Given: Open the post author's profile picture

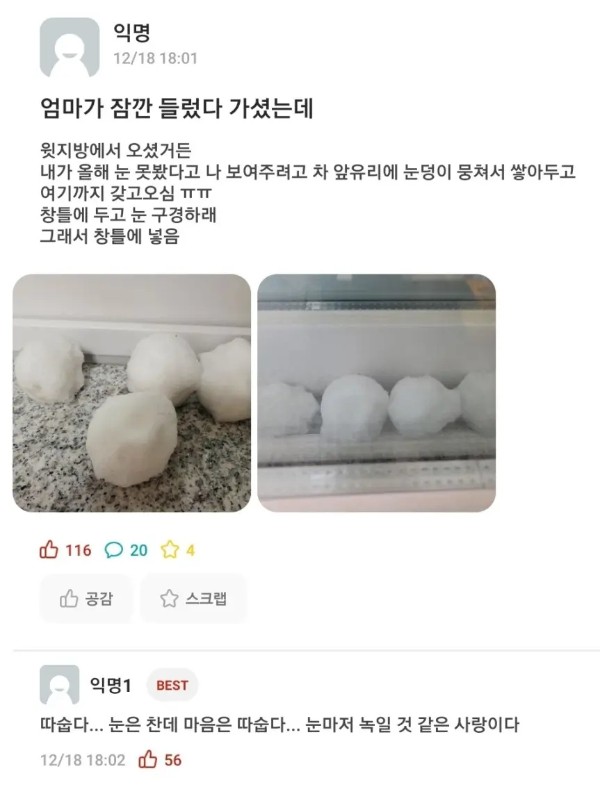Looking at the screenshot, I should click(69, 47).
